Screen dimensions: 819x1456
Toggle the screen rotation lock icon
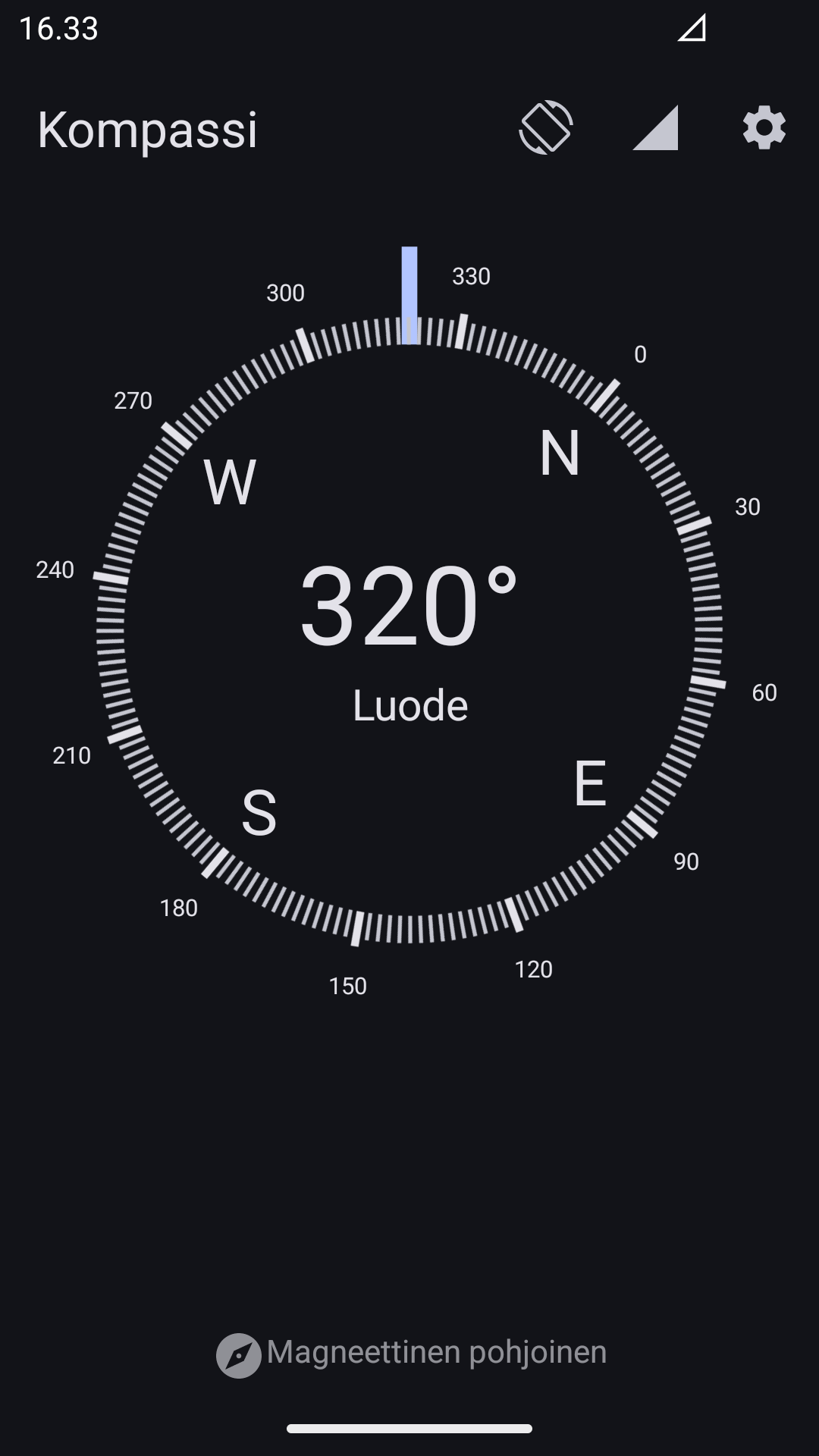(x=546, y=127)
